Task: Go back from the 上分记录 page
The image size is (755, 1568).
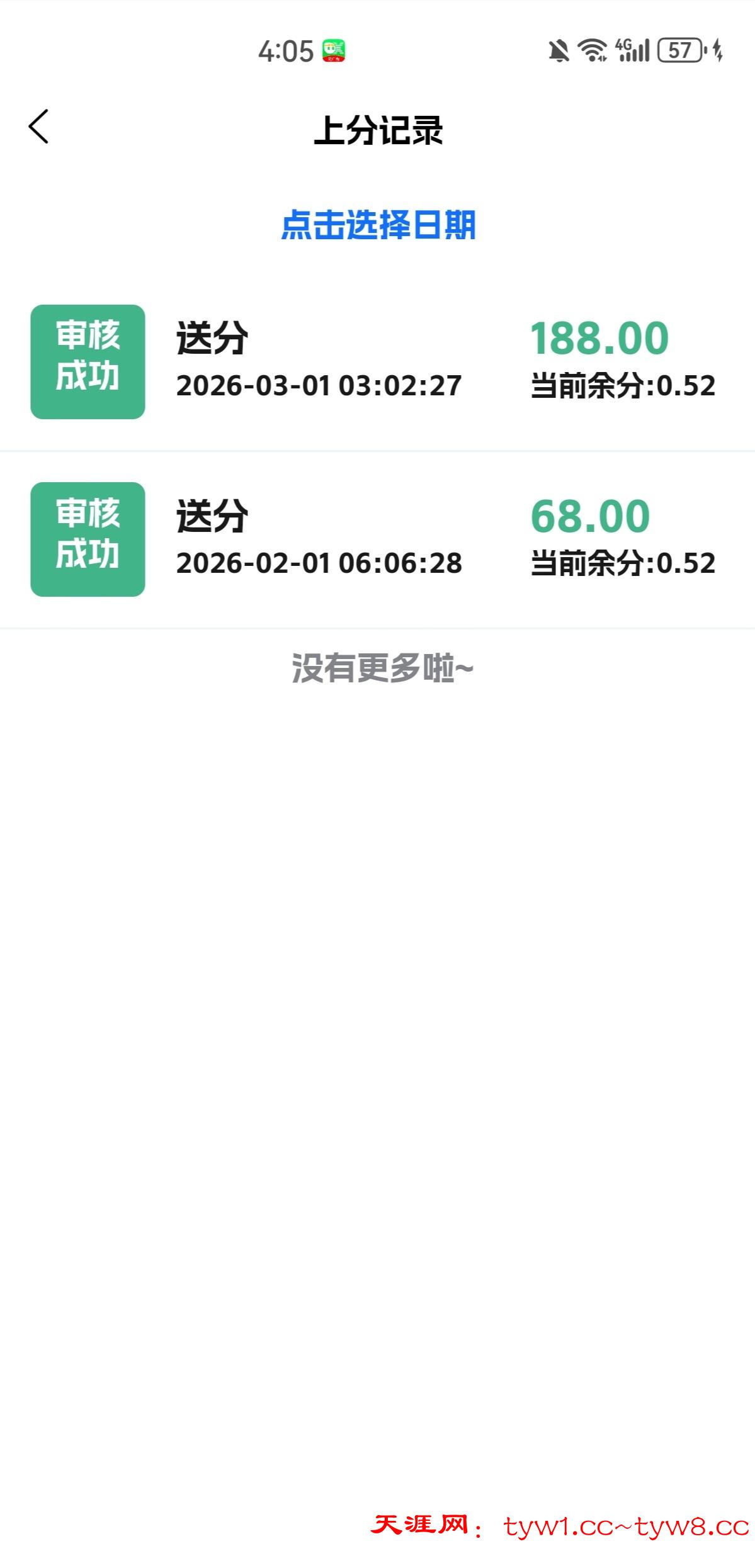Action: pos(39,127)
